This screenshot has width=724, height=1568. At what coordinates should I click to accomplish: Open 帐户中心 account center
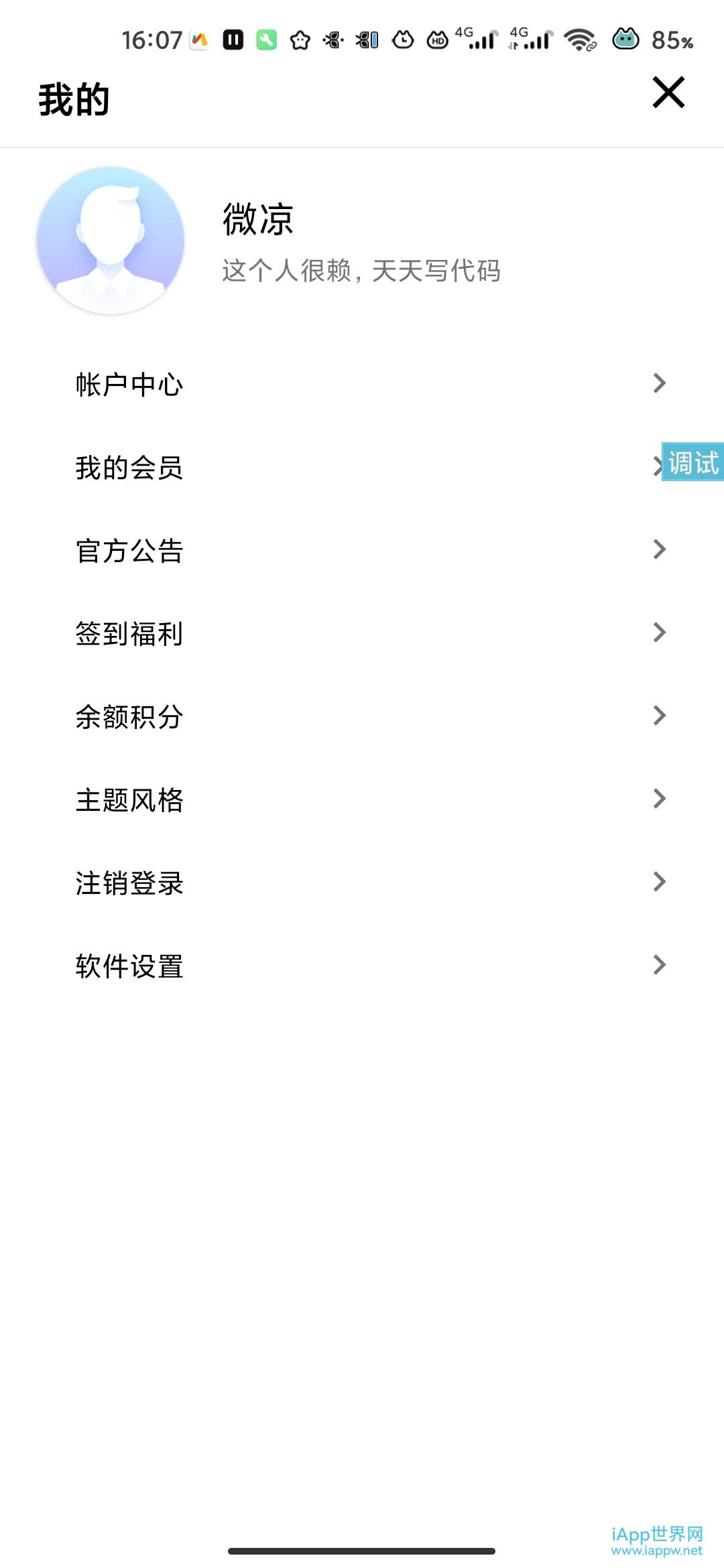pos(362,383)
